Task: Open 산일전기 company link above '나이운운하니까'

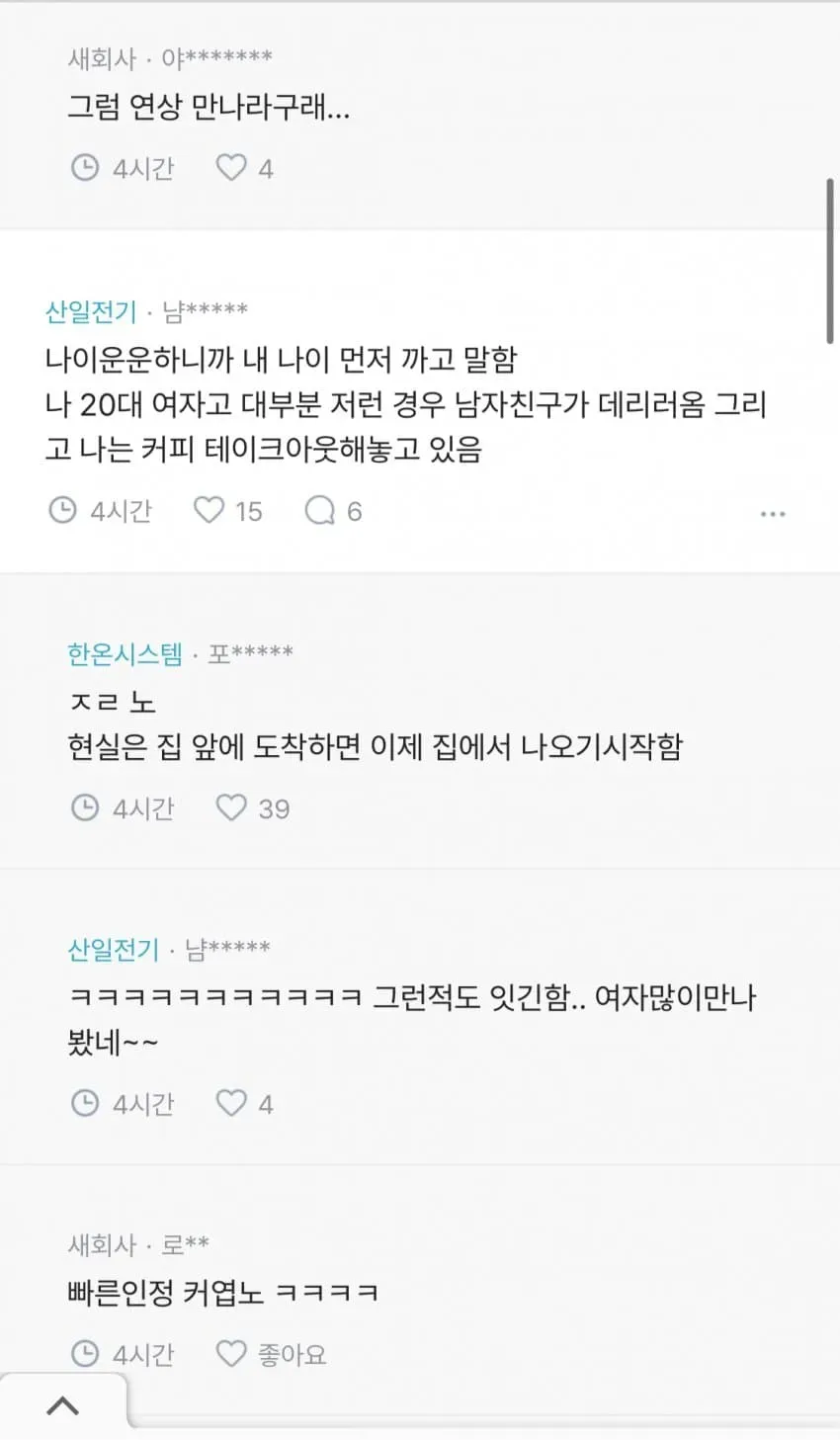Action: pos(91,312)
